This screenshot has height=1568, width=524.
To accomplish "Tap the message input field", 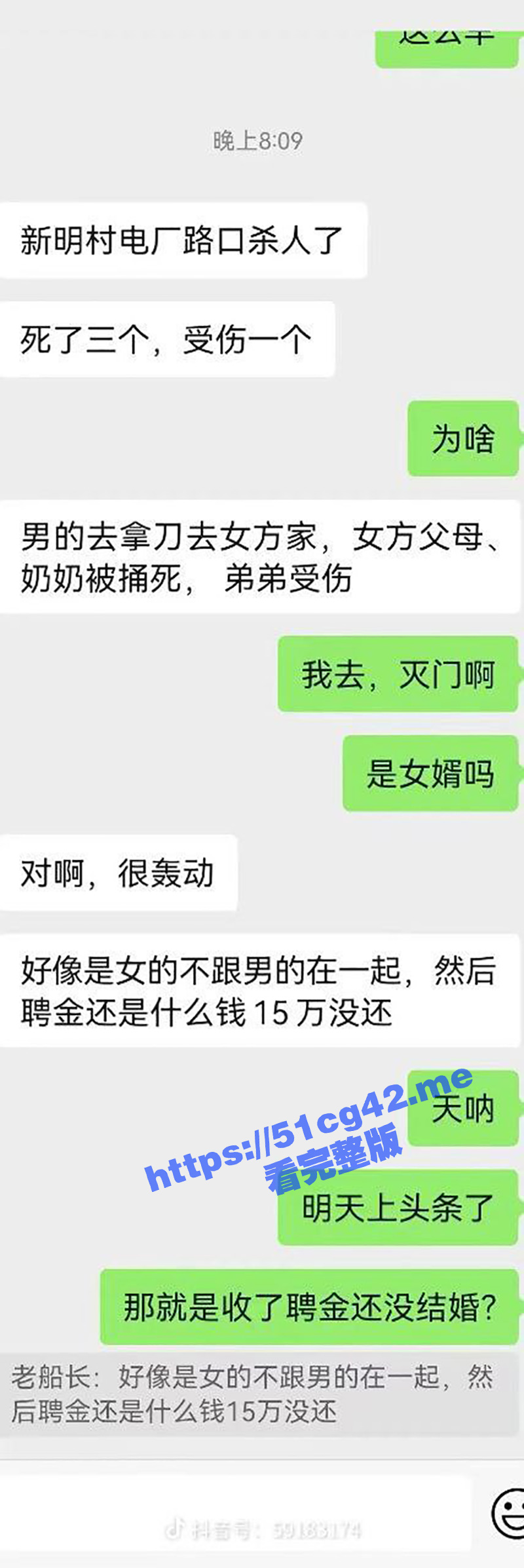I will click(x=236, y=1513).
